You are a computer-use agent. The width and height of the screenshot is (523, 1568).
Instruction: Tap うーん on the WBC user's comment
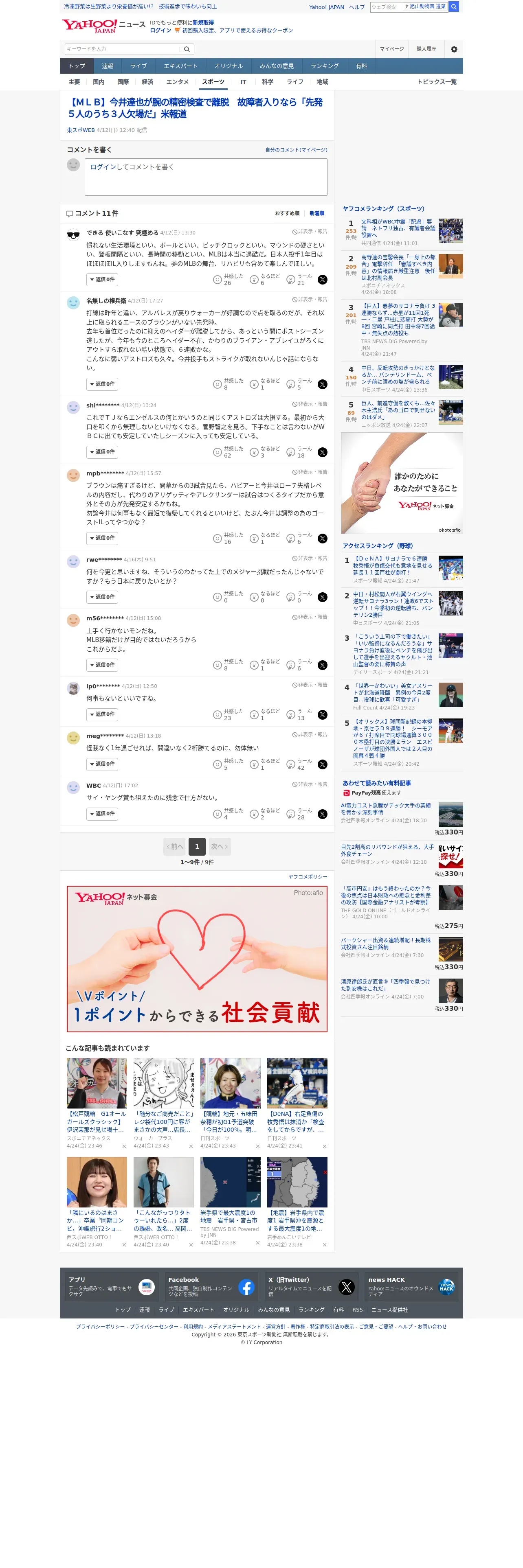[299, 814]
